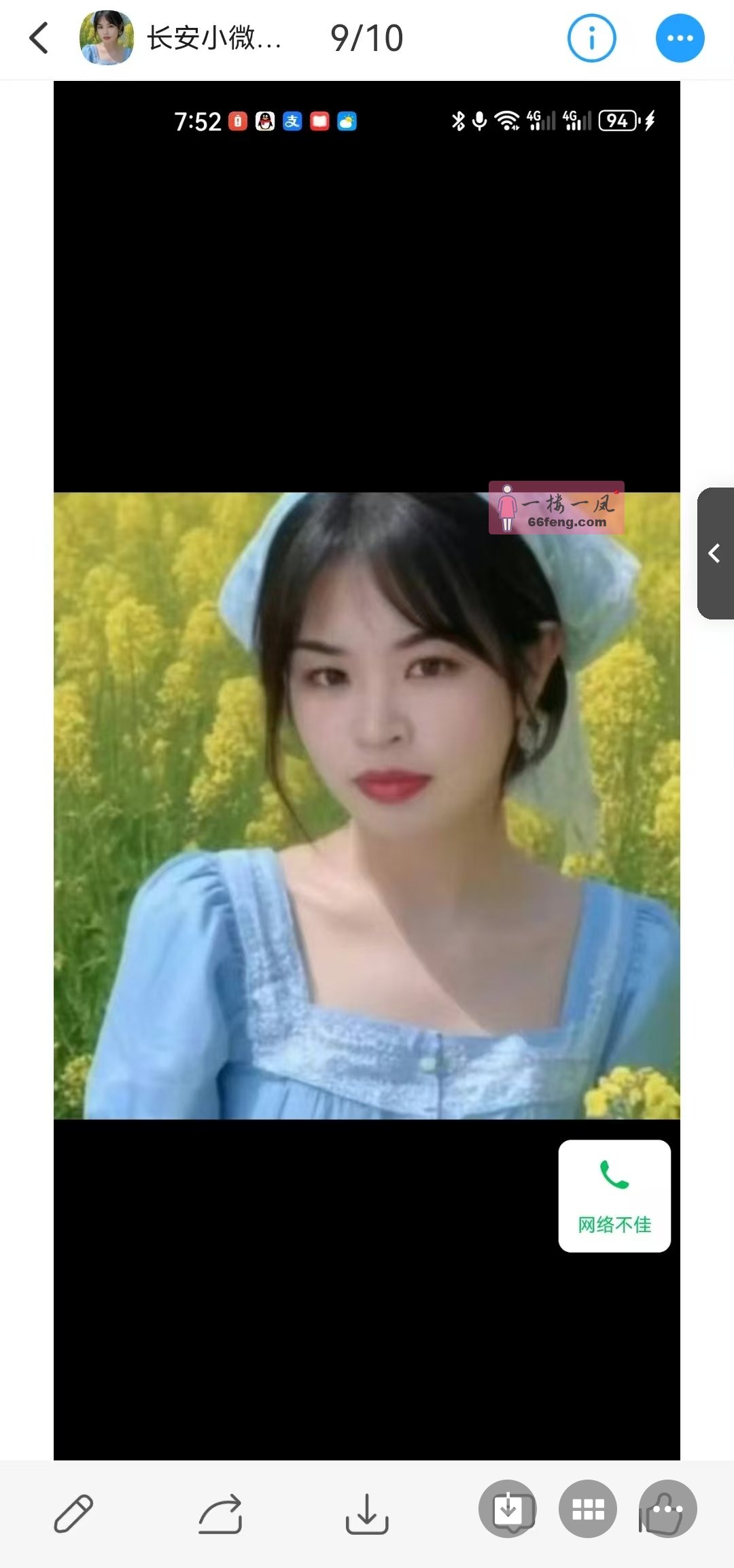Download the picture
The image size is (734, 1568).
click(367, 1513)
